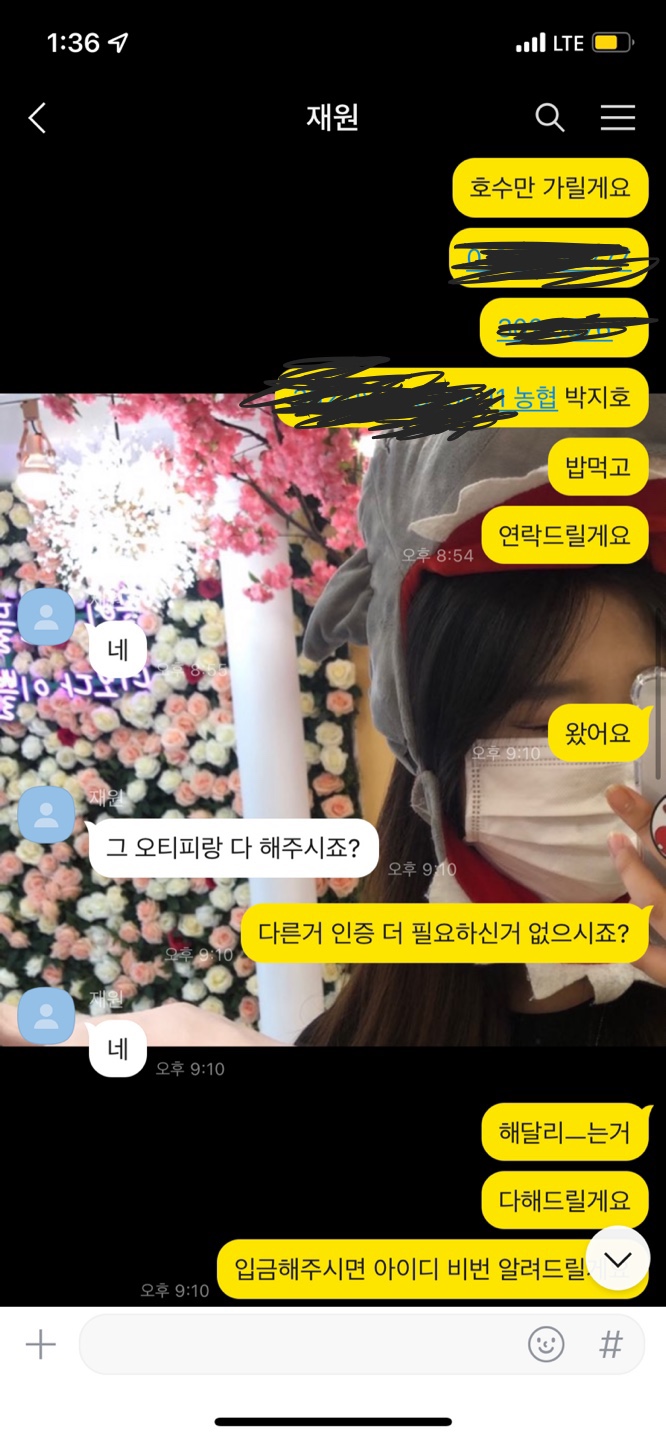Open the chat room menu
This screenshot has height=1440, width=666.
pyautogui.click(x=617, y=118)
